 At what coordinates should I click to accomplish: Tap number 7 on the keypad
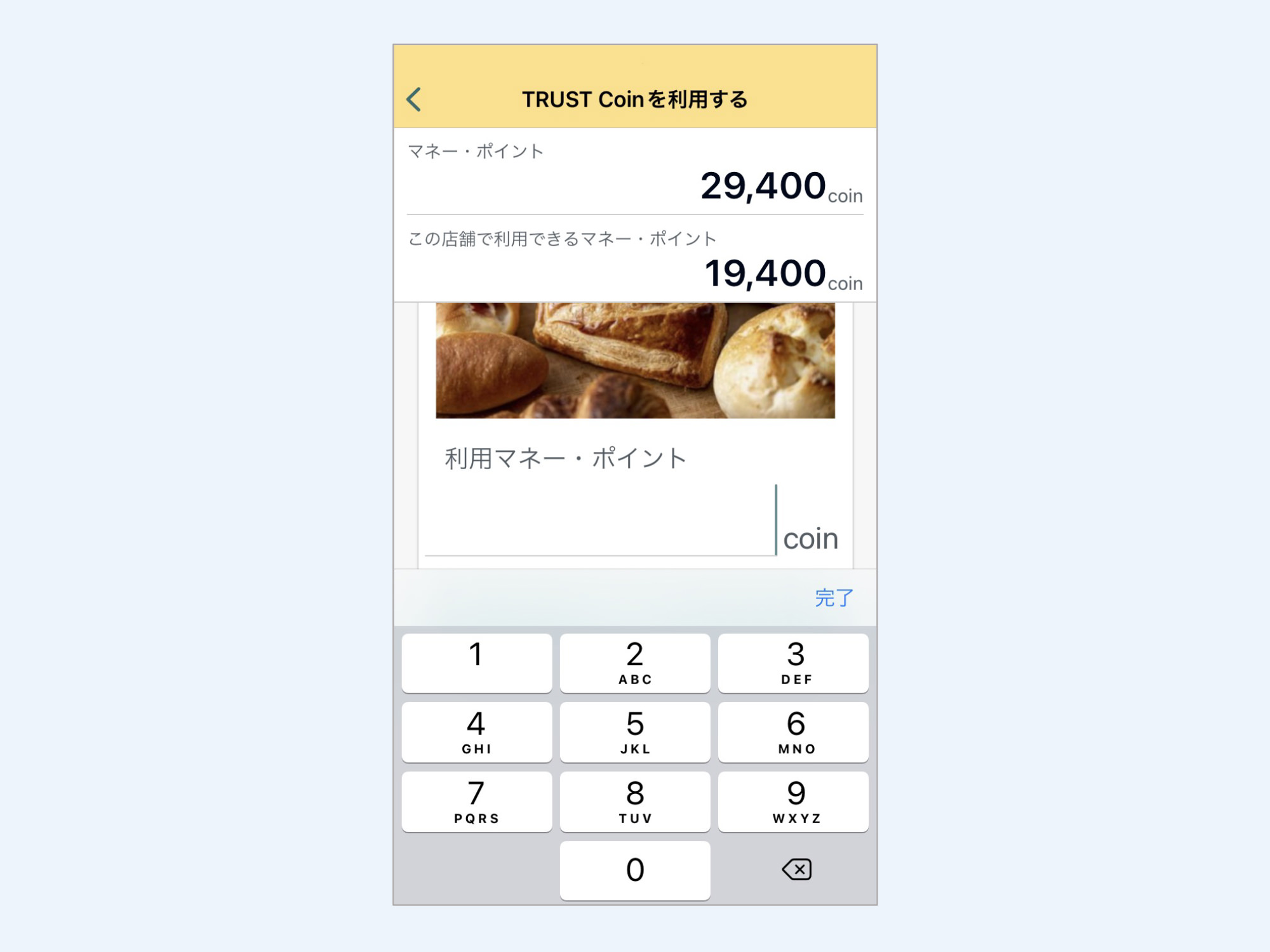(476, 802)
